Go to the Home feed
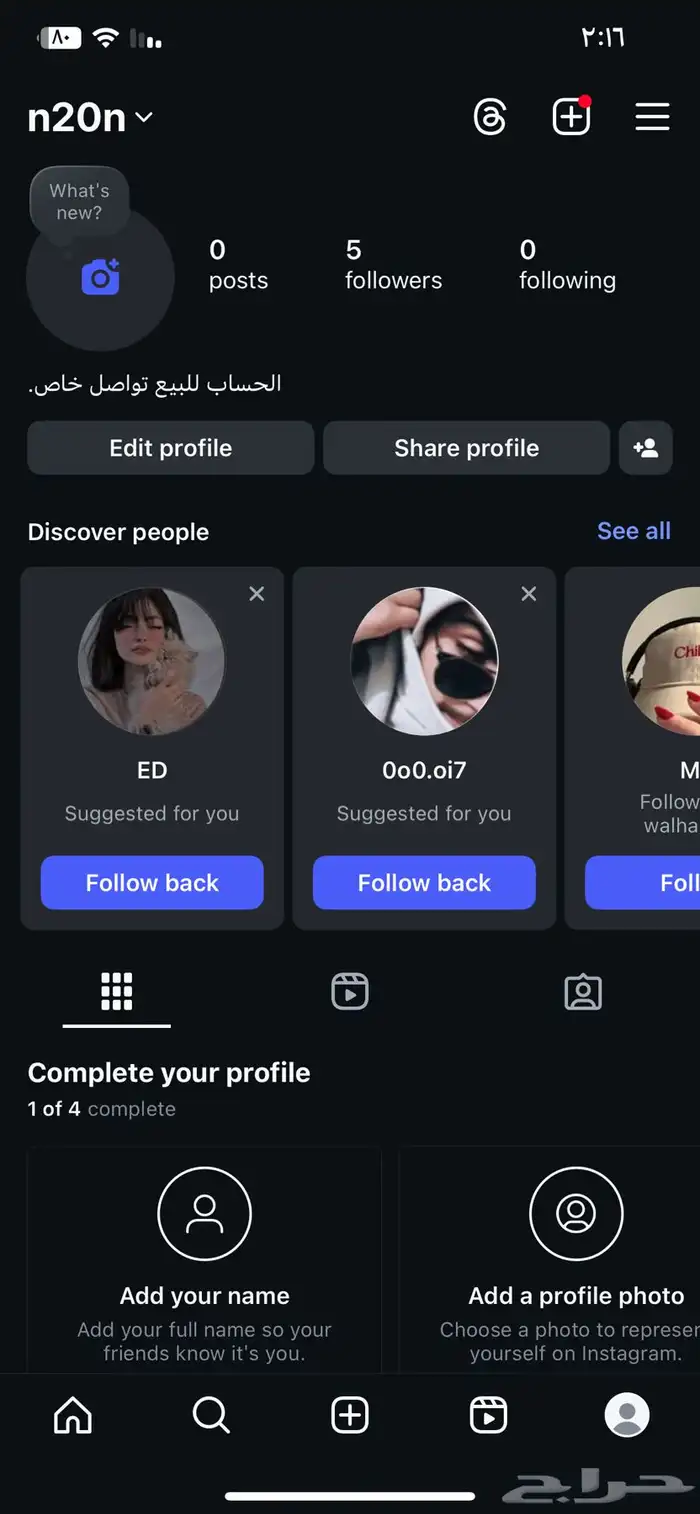The image size is (700, 1514). point(72,1415)
